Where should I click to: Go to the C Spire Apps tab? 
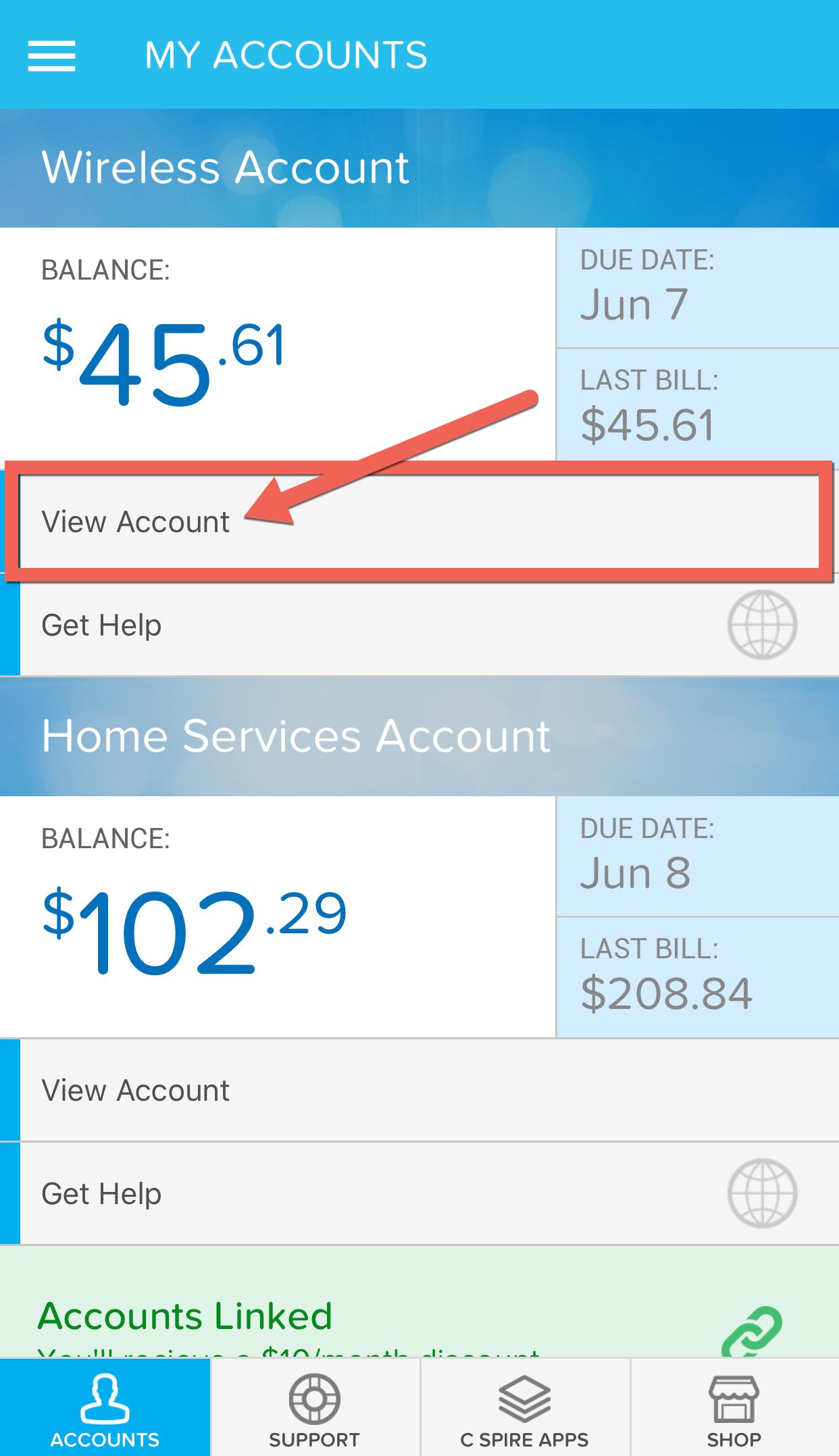click(x=524, y=1407)
